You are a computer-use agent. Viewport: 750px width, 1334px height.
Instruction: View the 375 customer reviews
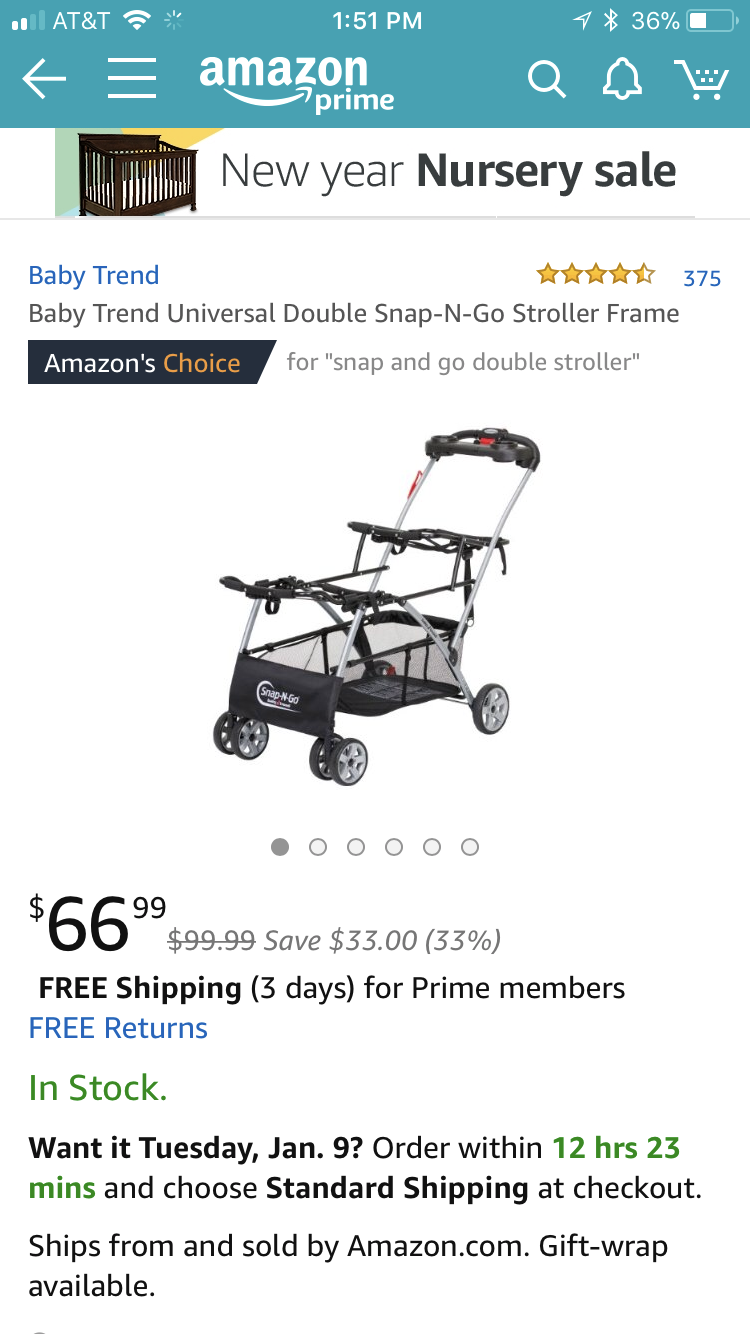[701, 278]
